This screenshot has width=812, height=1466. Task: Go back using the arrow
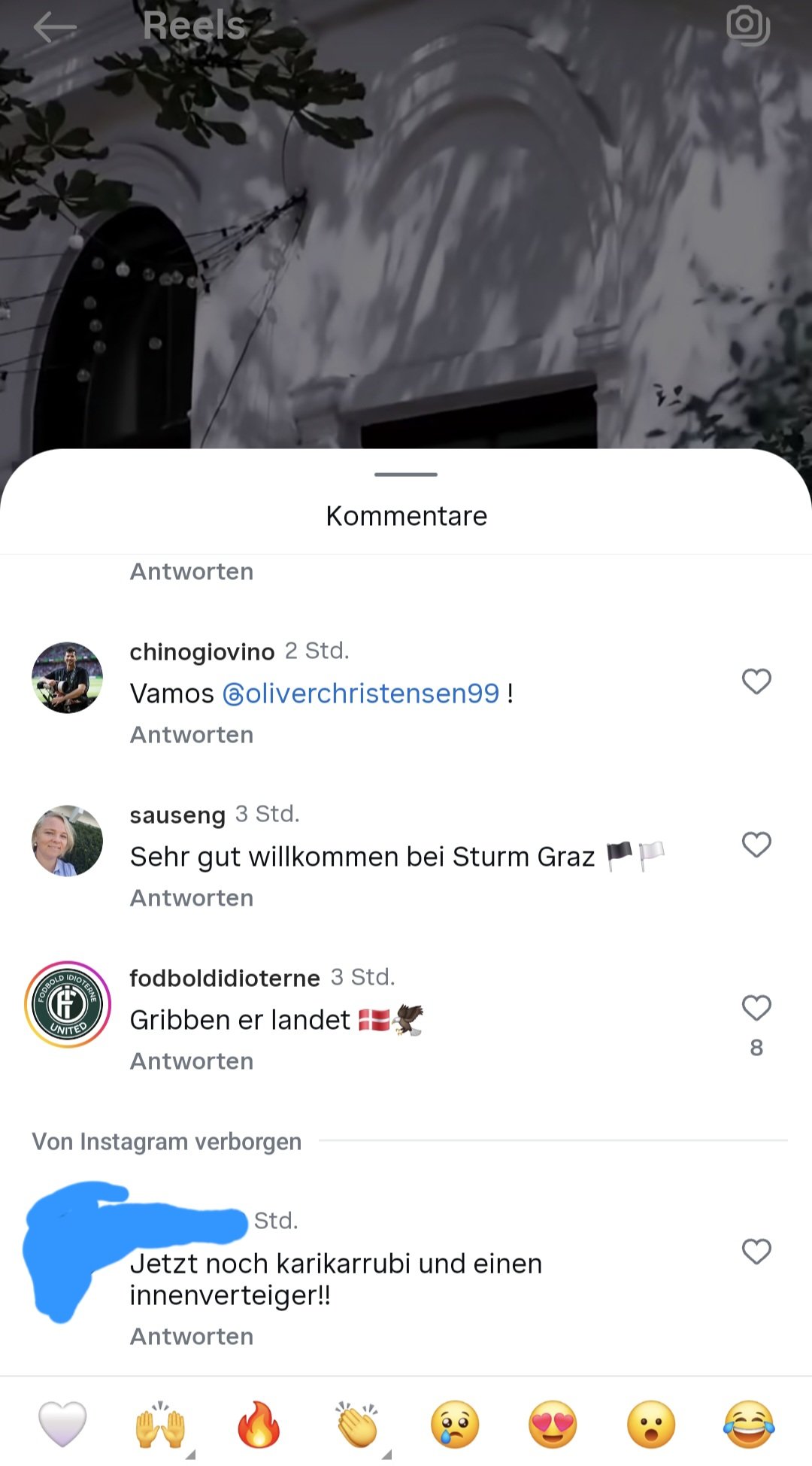click(55, 28)
